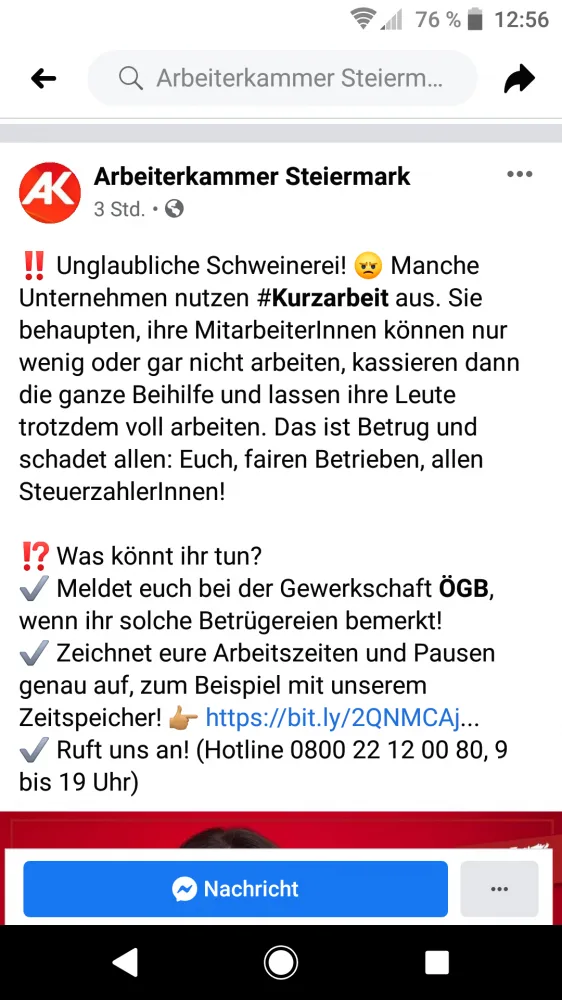Share the page with the arrow icon

click(x=519, y=79)
